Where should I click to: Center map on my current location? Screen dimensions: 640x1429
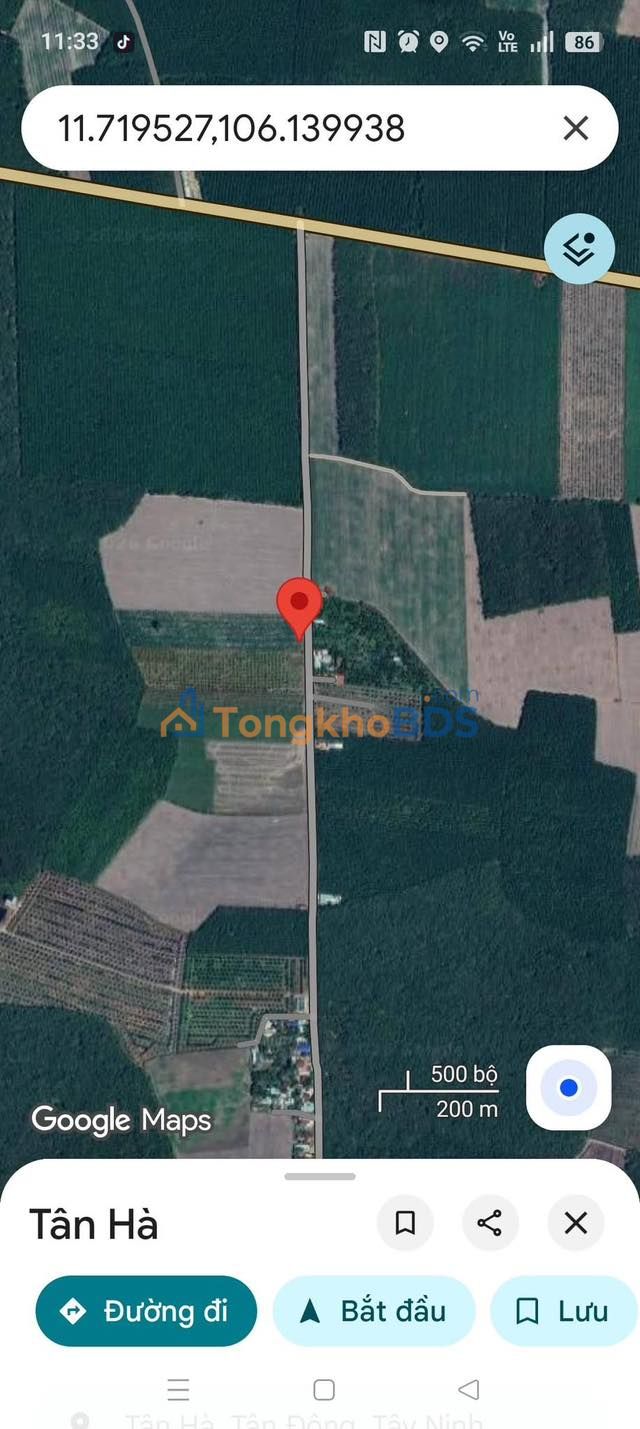[569, 1088]
